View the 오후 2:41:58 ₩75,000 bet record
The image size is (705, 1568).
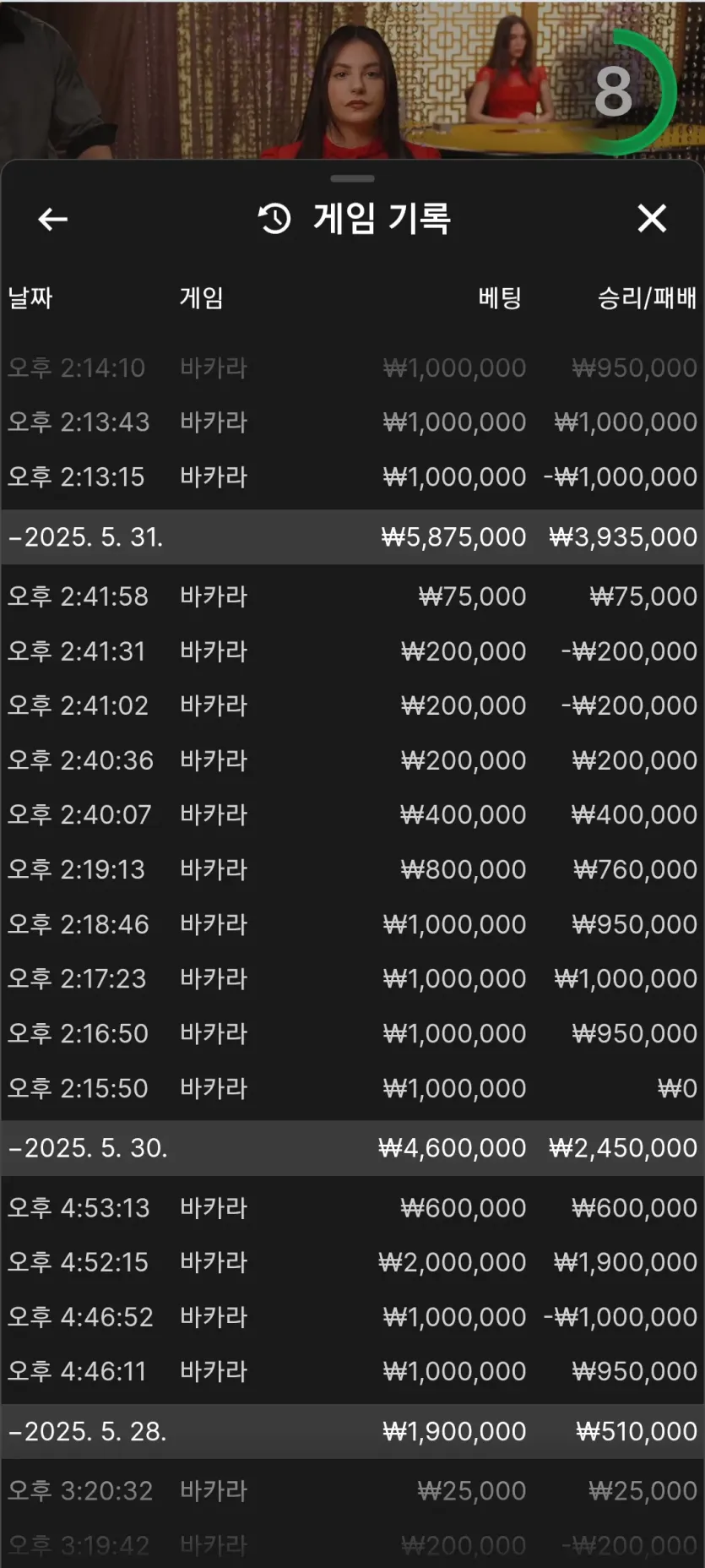pyautogui.click(x=352, y=596)
